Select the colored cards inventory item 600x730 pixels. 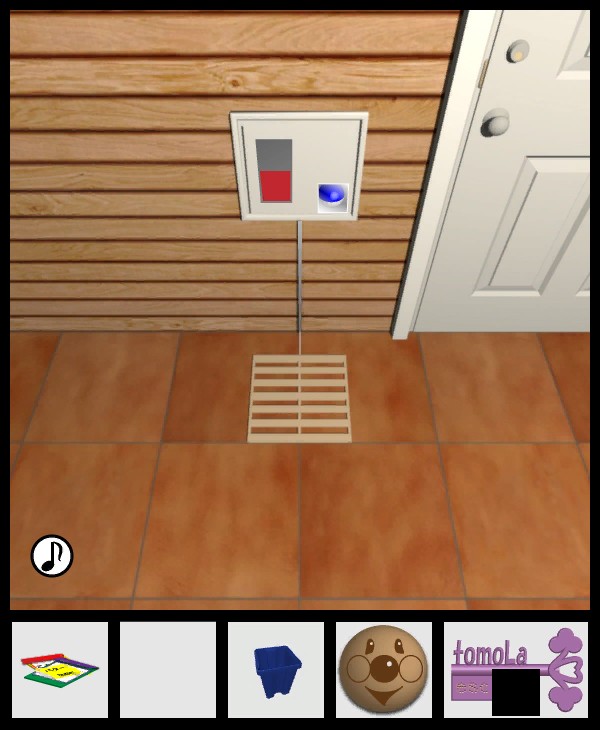tap(60, 670)
